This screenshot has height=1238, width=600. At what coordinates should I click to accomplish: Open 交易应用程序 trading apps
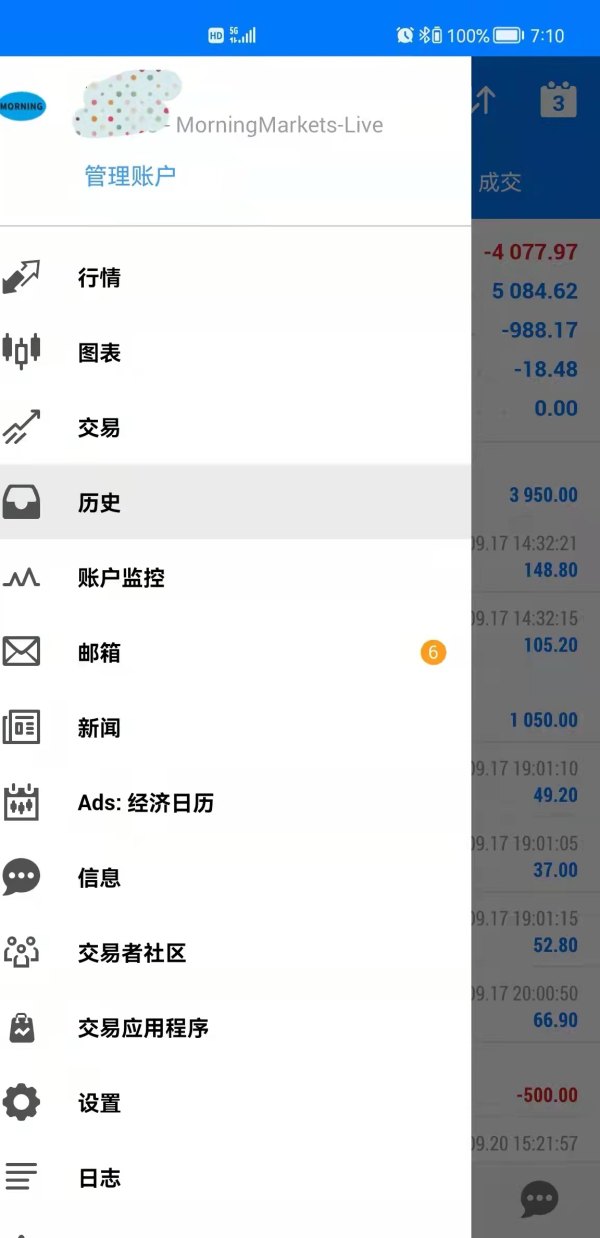click(235, 1027)
